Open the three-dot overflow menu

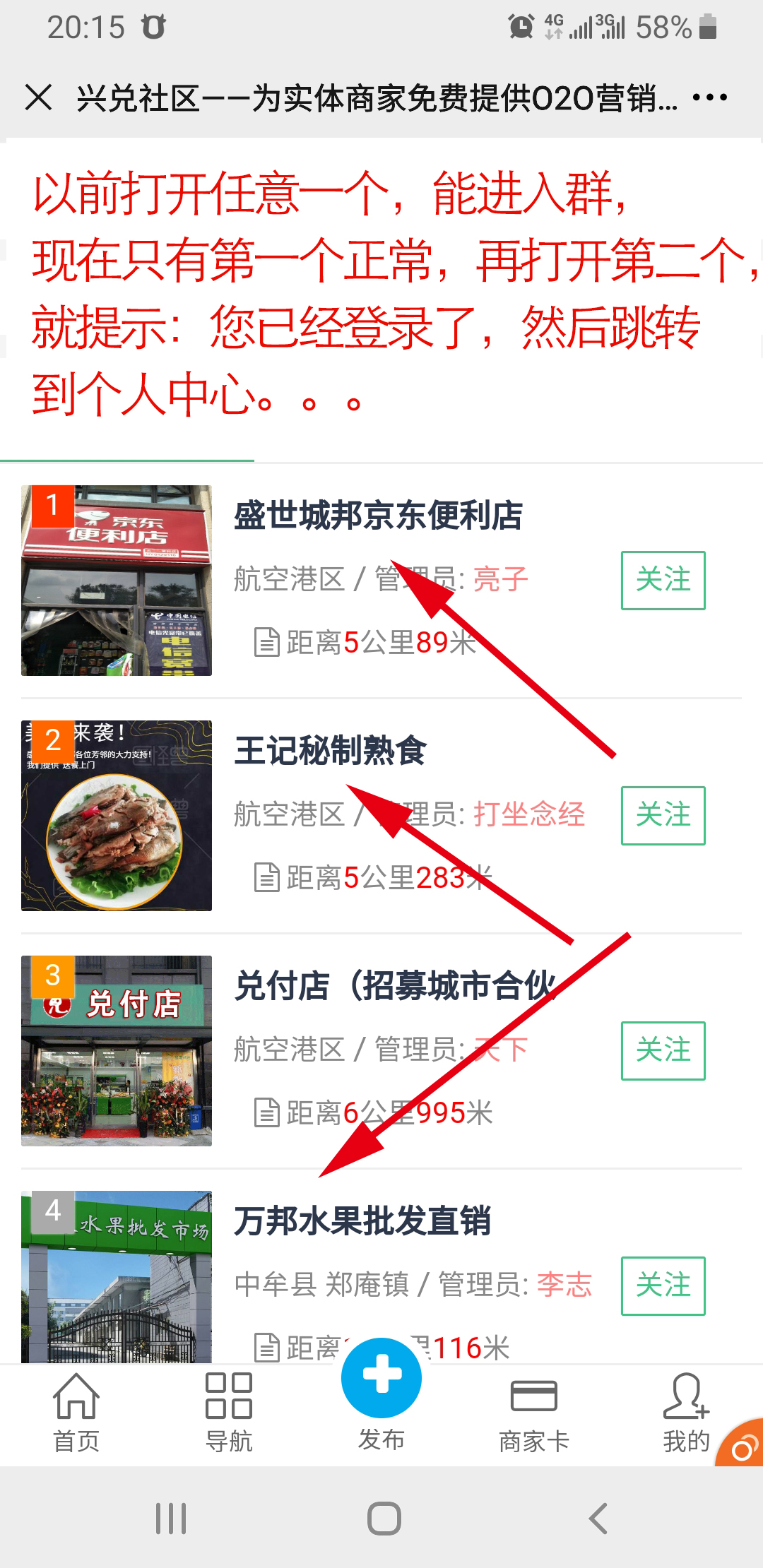709,97
